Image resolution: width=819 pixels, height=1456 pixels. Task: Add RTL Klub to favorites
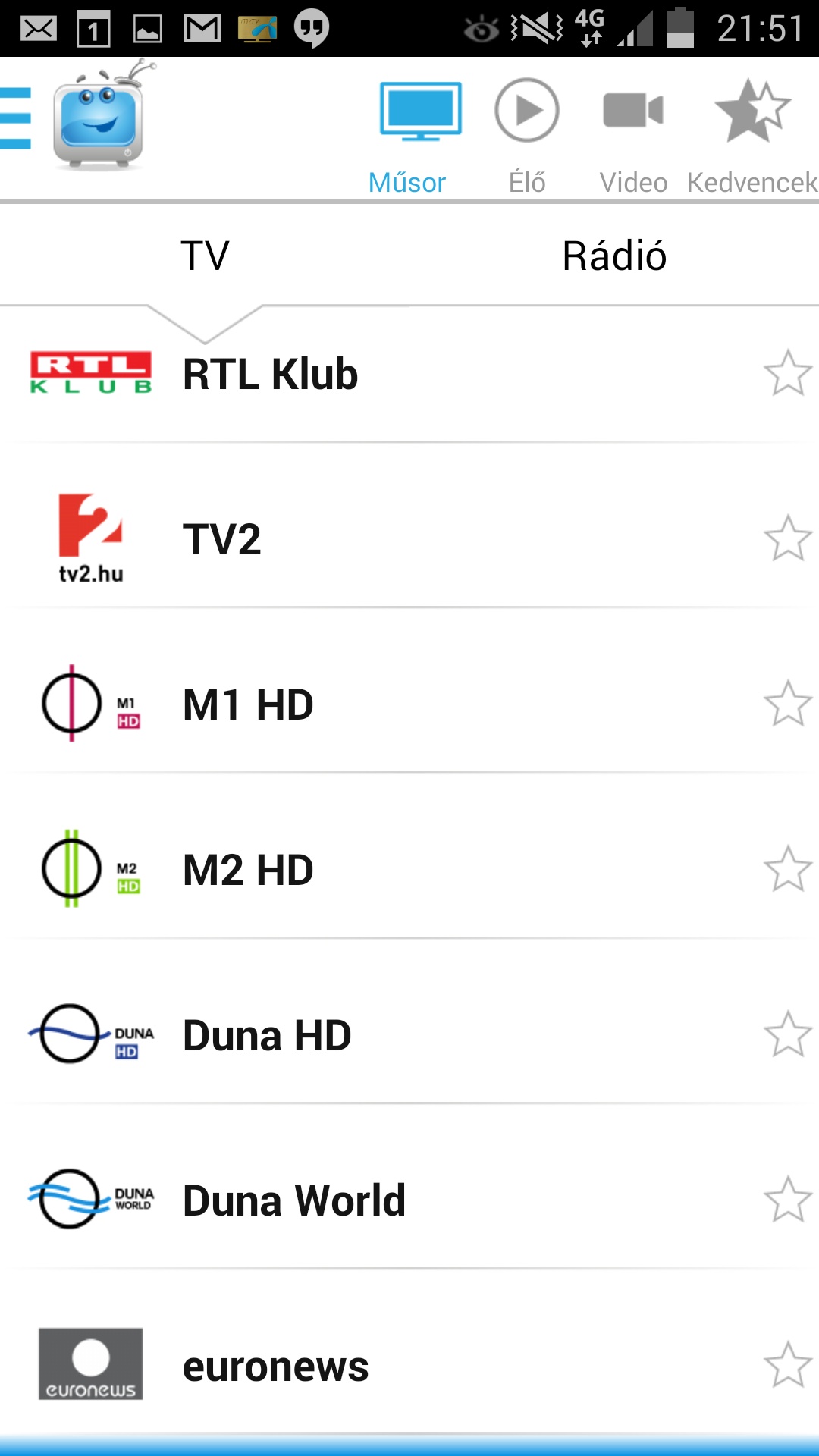point(788,373)
